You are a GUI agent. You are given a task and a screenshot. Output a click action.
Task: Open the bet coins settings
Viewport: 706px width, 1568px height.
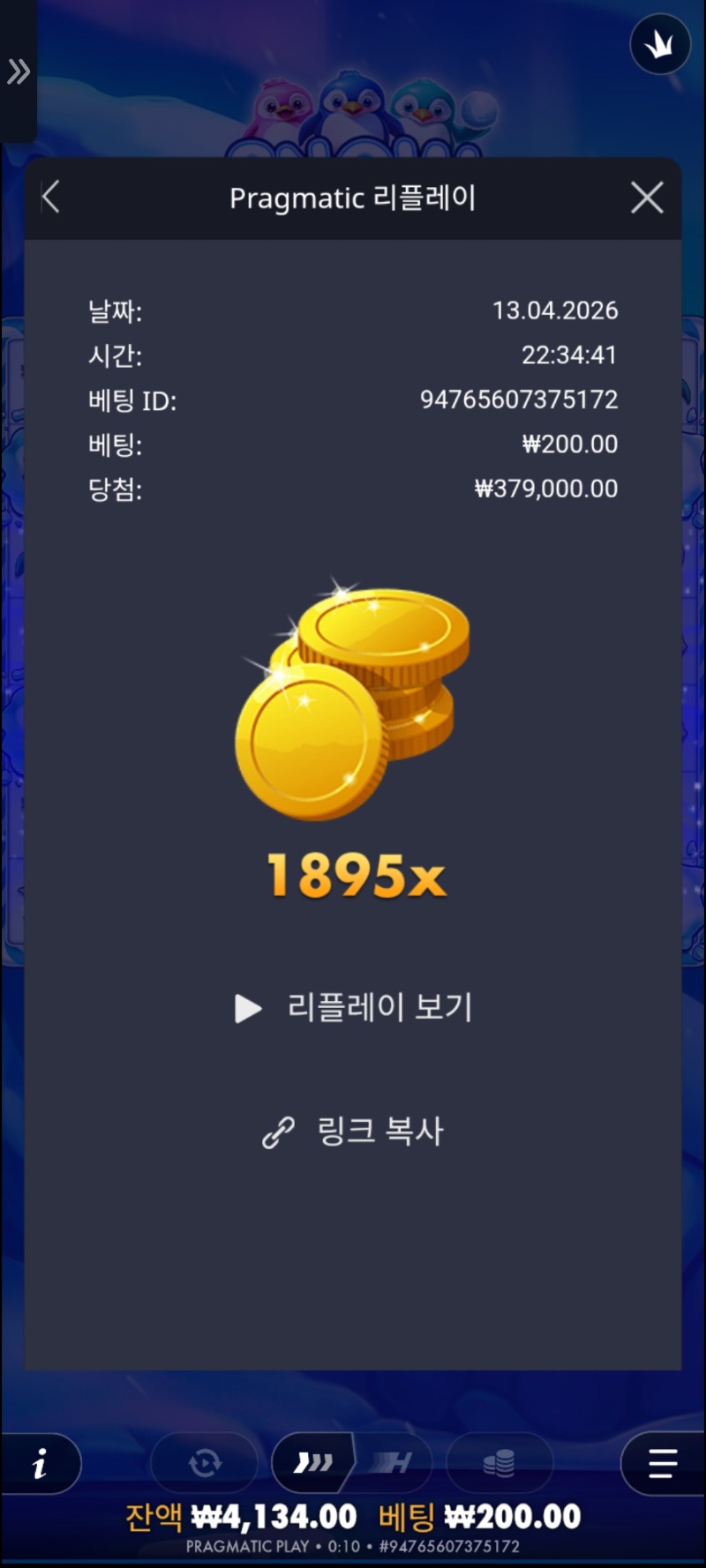tap(499, 1464)
